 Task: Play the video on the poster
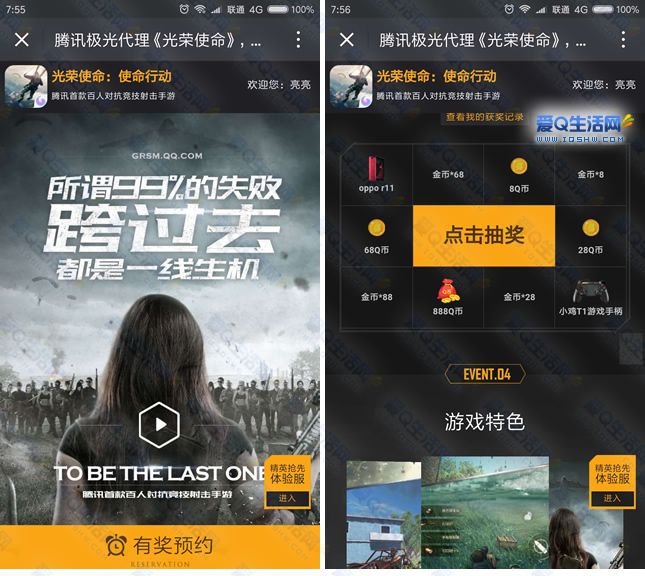coord(158,426)
